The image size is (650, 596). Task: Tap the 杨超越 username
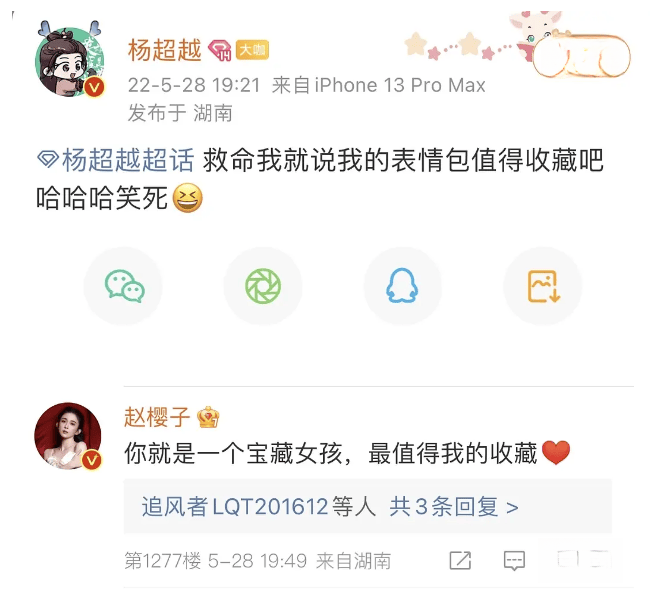point(165,50)
